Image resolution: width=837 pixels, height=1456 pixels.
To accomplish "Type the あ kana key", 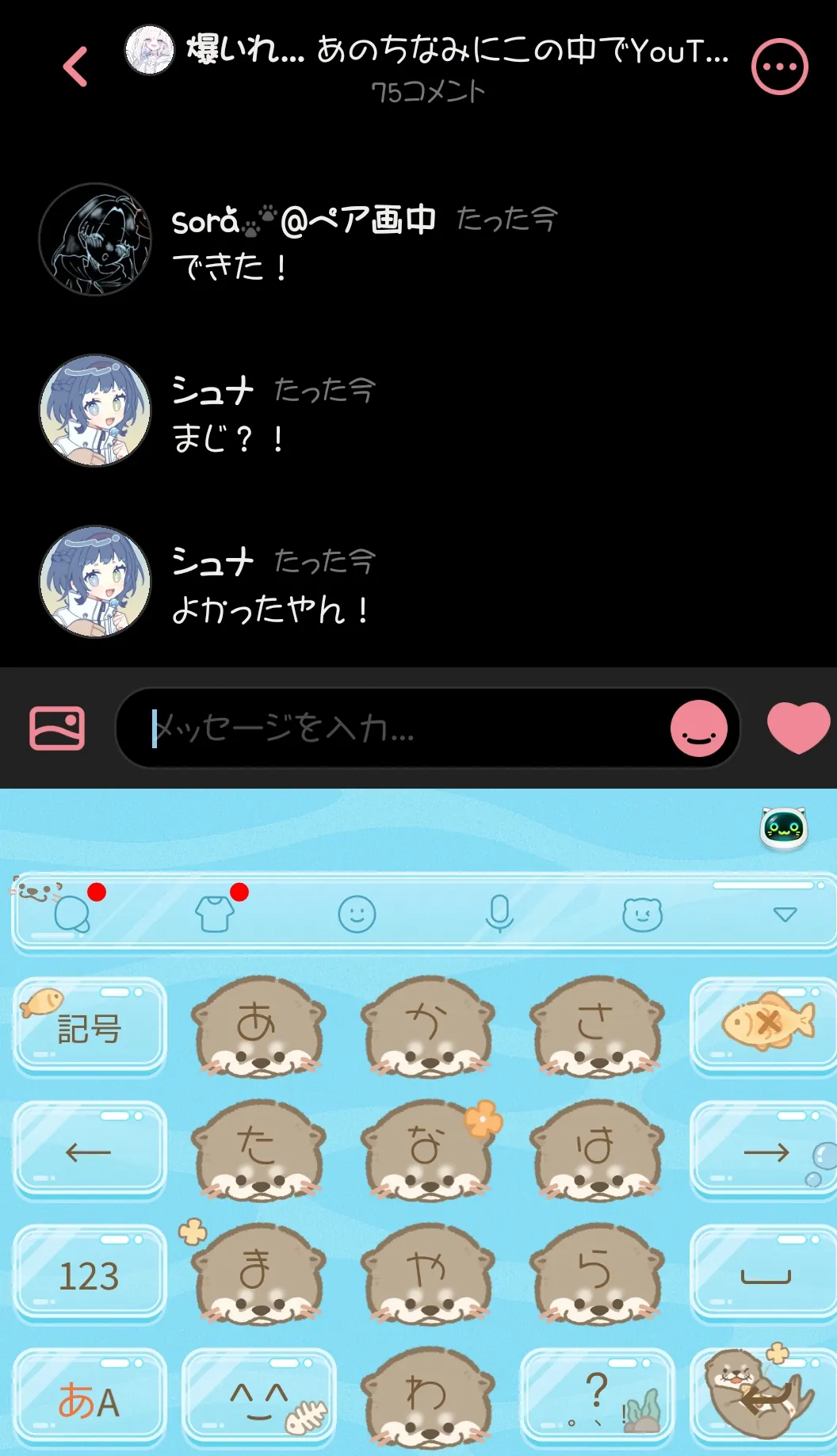I will click(258, 1028).
